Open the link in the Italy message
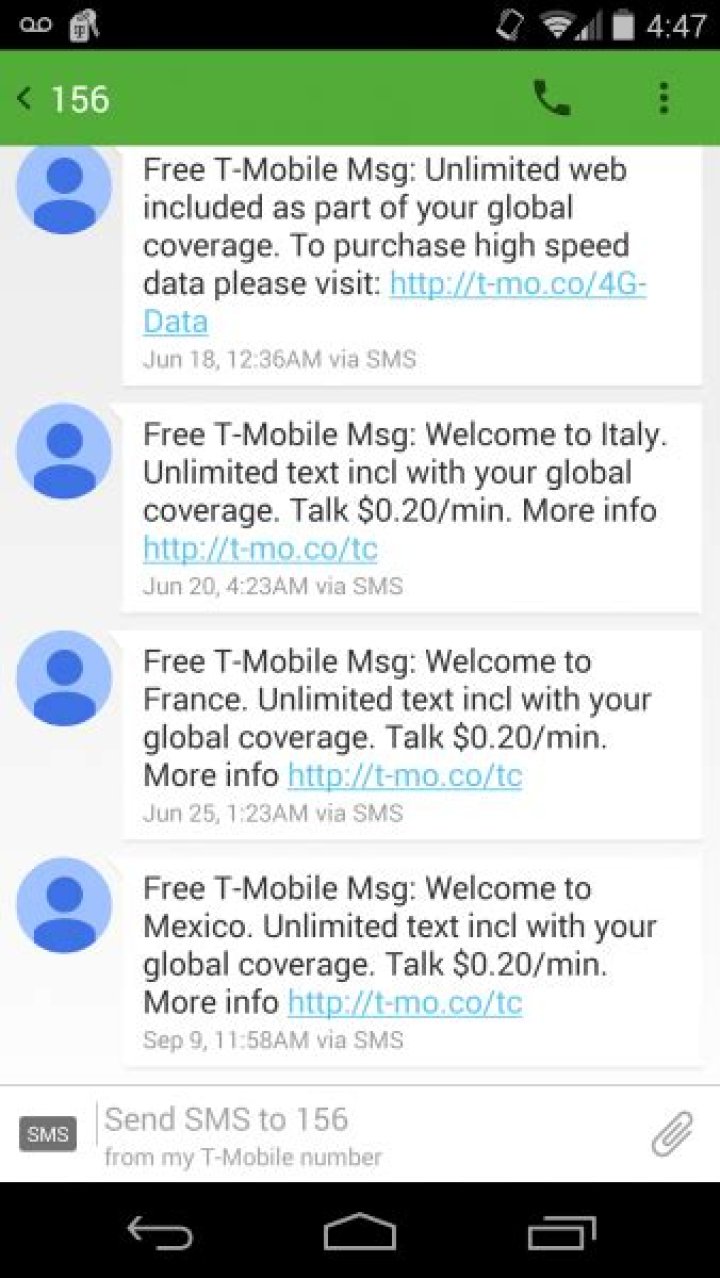 point(260,548)
